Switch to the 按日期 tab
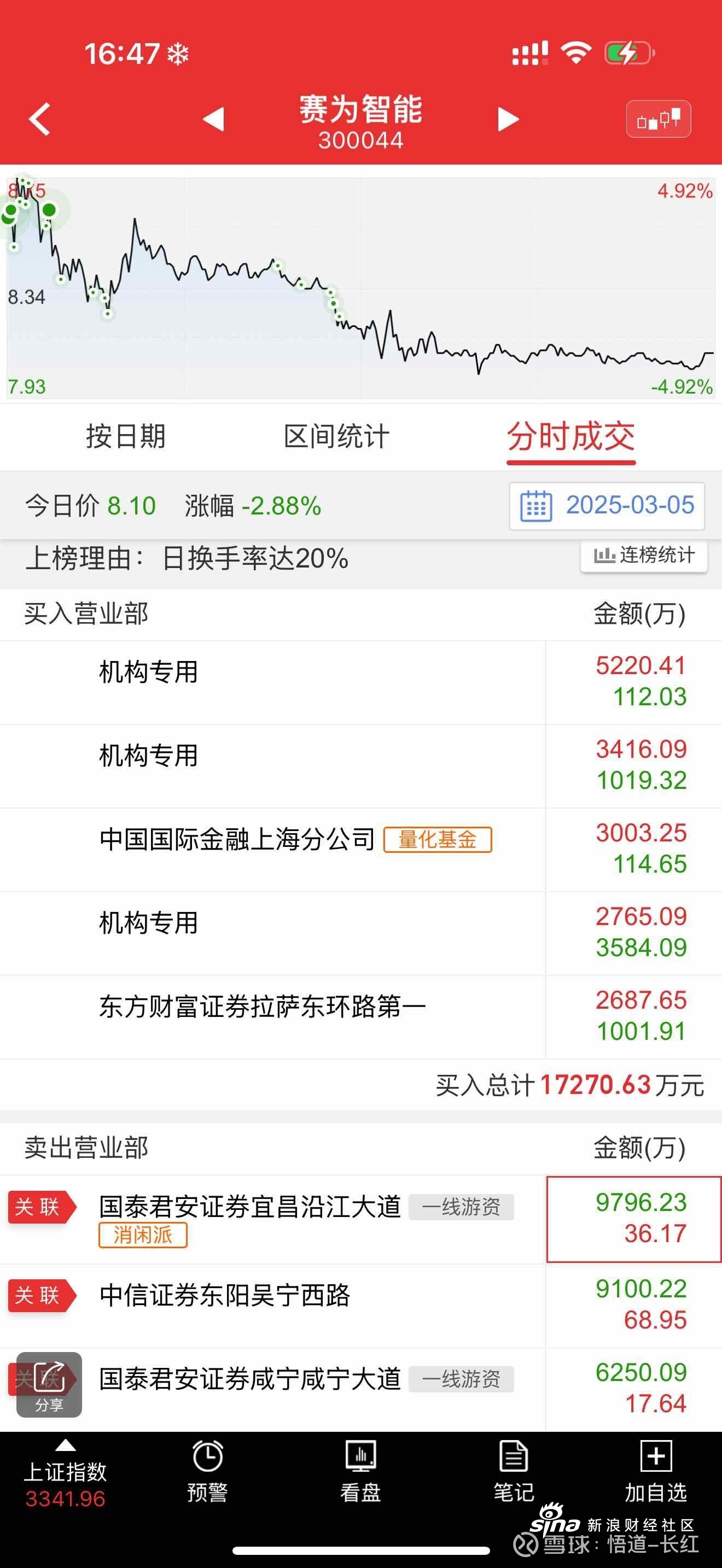The height and width of the screenshot is (1568, 722). (x=126, y=436)
